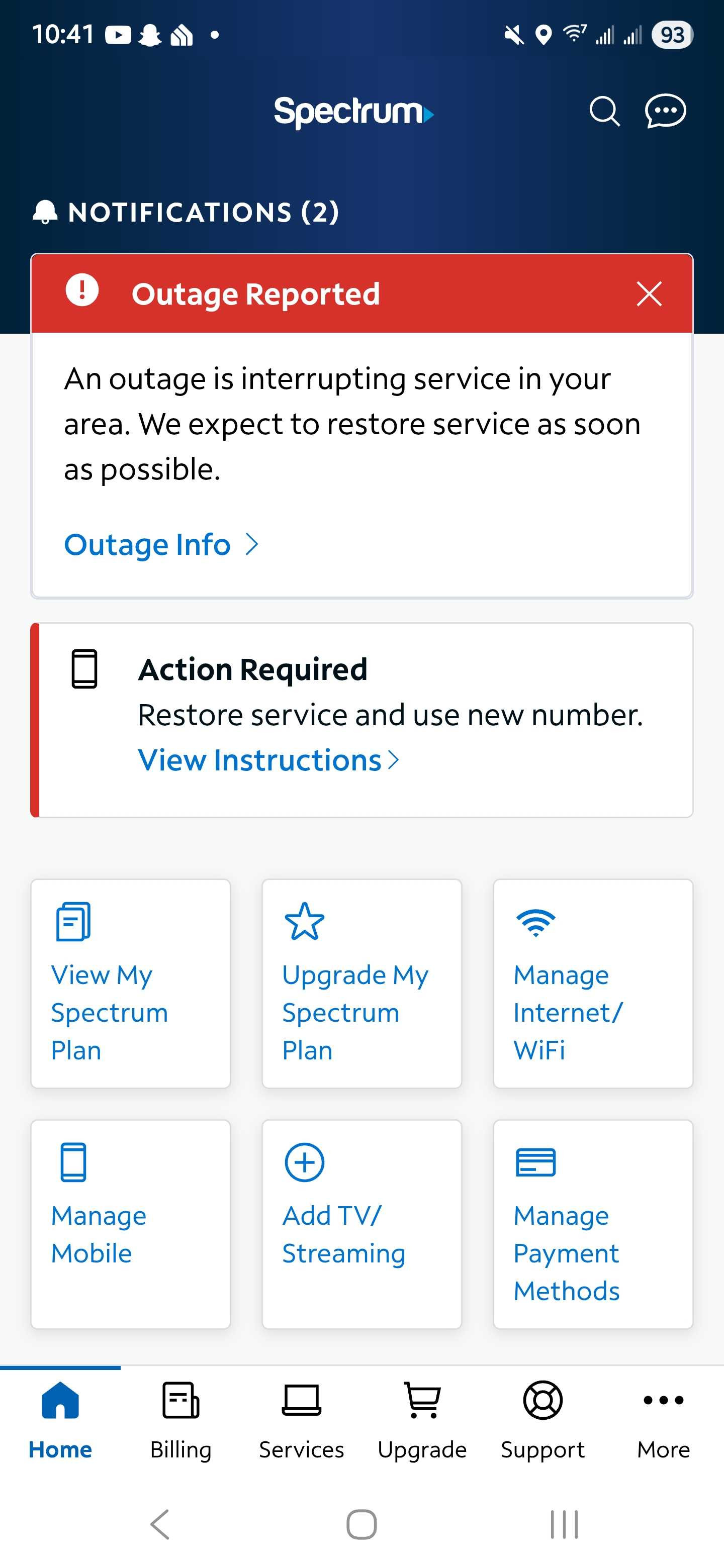Tap View Instructions link
The height and width of the screenshot is (1568, 724).
click(x=268, y=760)
